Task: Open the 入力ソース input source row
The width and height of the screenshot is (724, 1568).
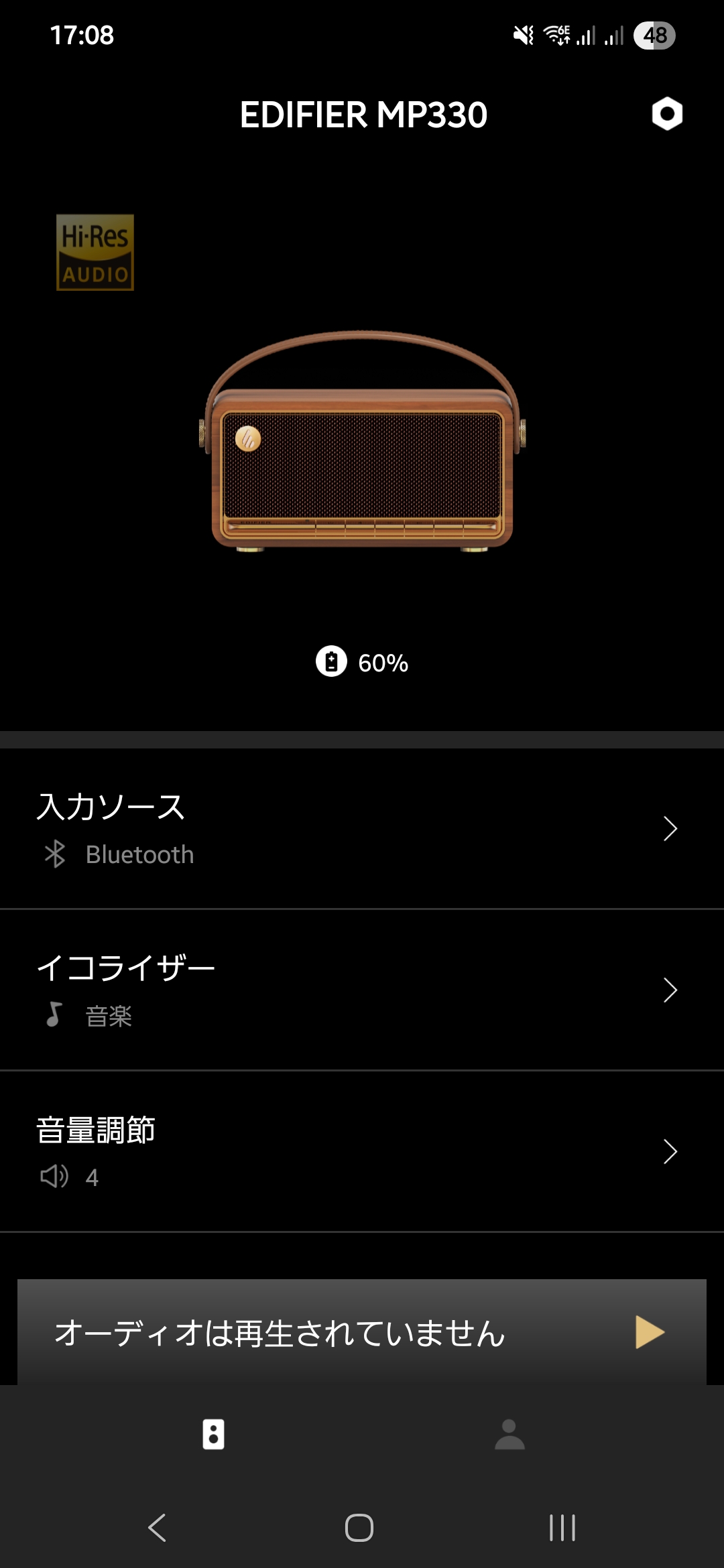Action: point(362,829)
